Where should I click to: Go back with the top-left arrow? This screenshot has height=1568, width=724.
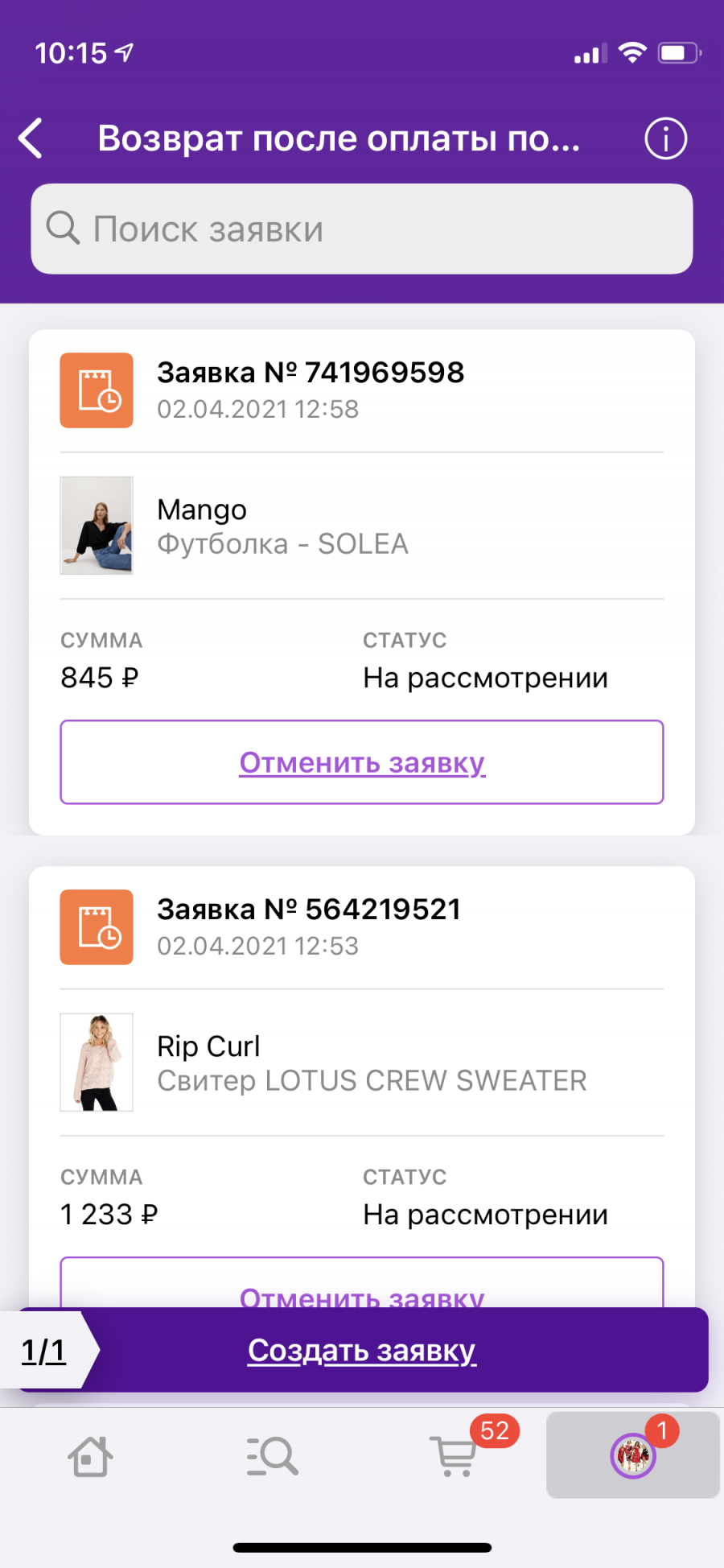pyautogui.click(x=31, y=138)
